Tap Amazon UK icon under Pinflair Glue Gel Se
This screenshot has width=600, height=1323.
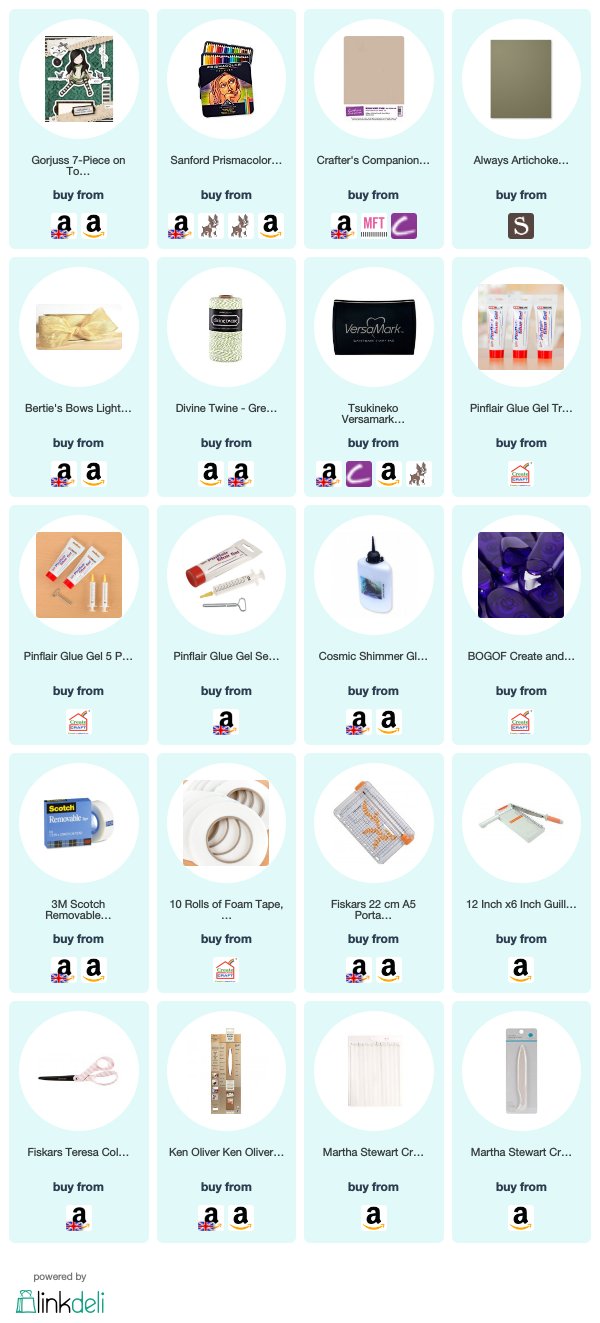click(226, 722)
